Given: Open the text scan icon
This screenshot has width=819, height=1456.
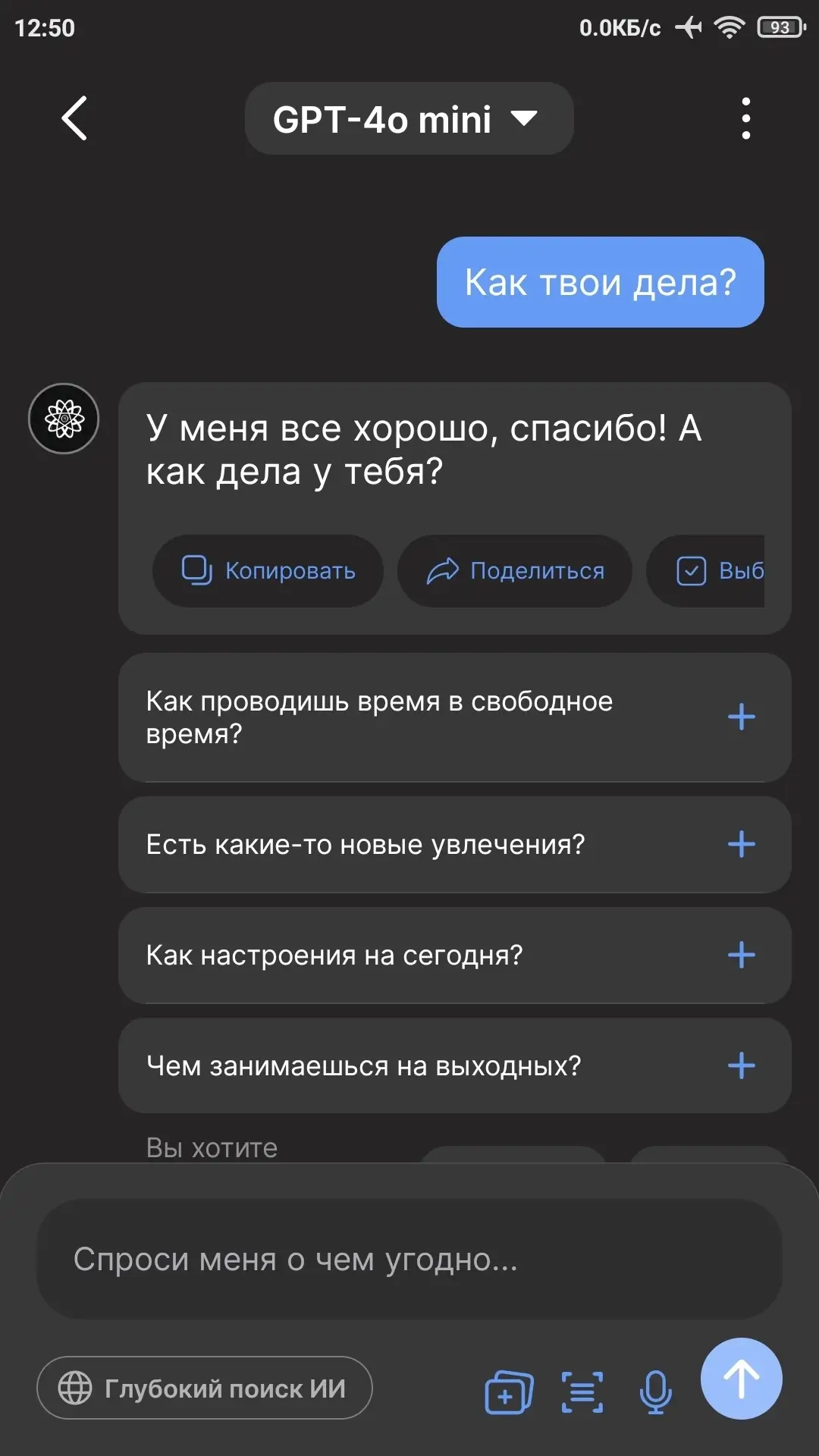Looking at the screenshot, I should [582, 1392].
